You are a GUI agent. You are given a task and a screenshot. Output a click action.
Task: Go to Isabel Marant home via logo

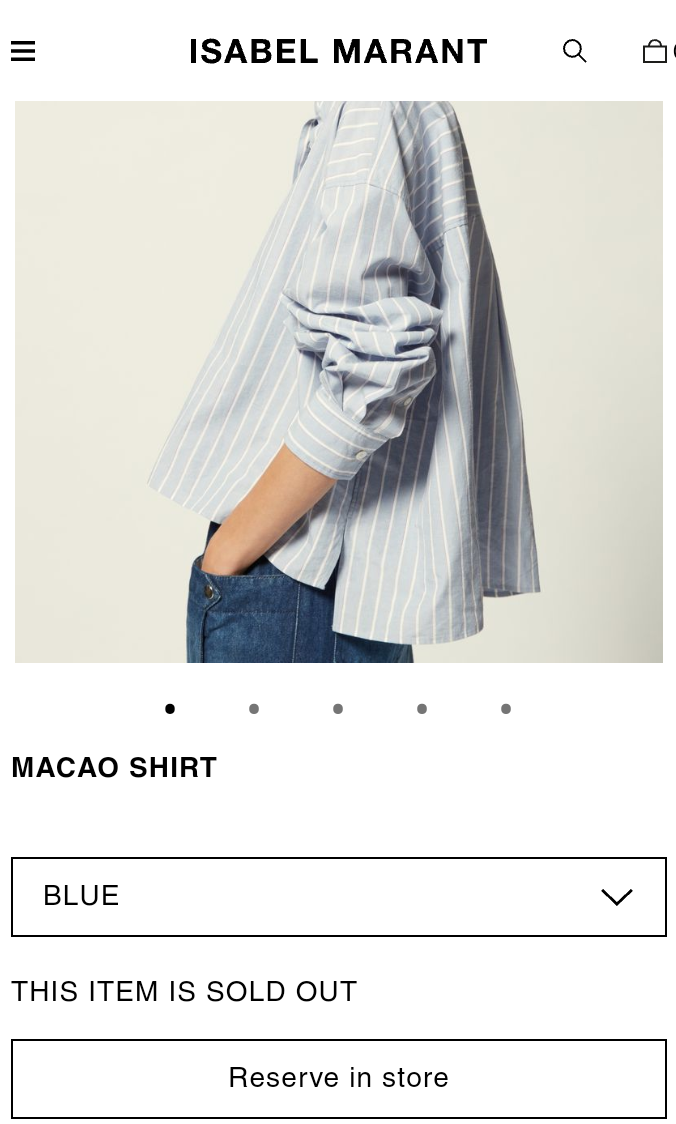(x=338, y=52)
